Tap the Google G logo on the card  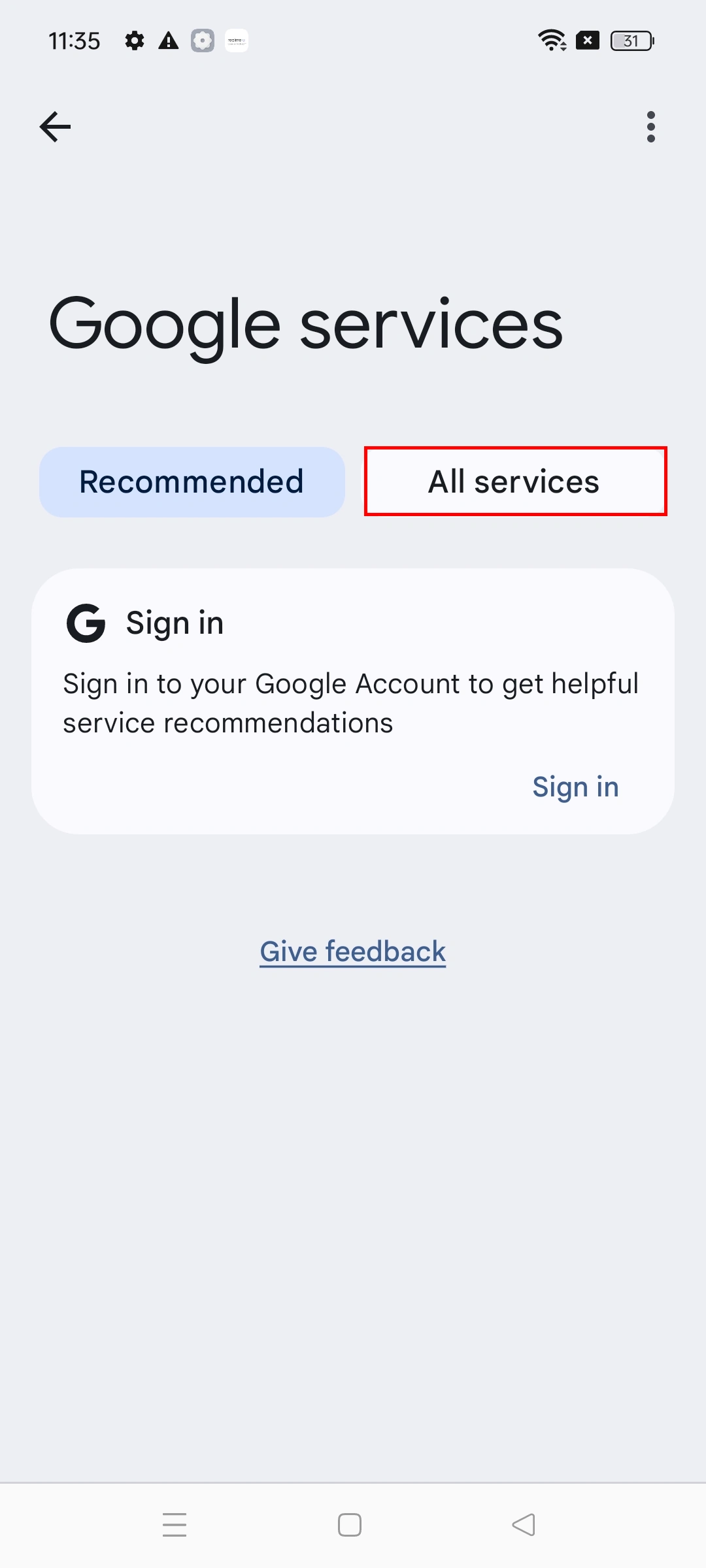[x=86, y=623]
